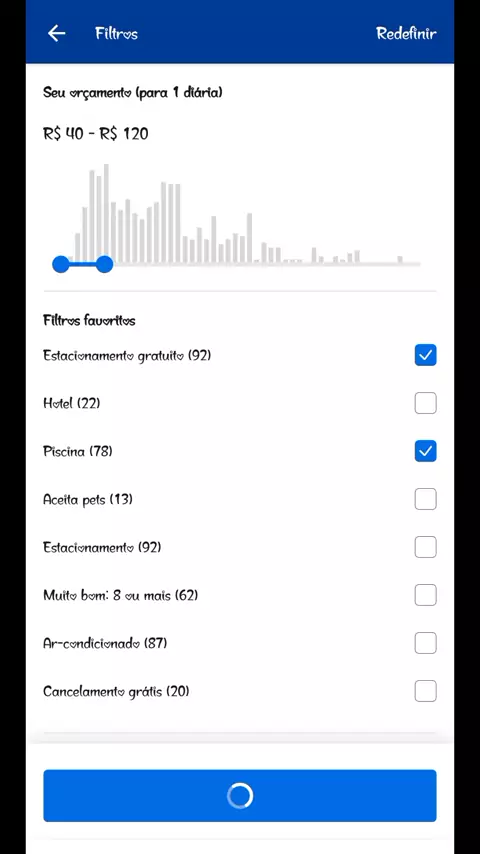Select the Estacionamento (92) checkbox
Image resolution: width=480 pixels, height=854 pixels.
click(x=425, y=547)
